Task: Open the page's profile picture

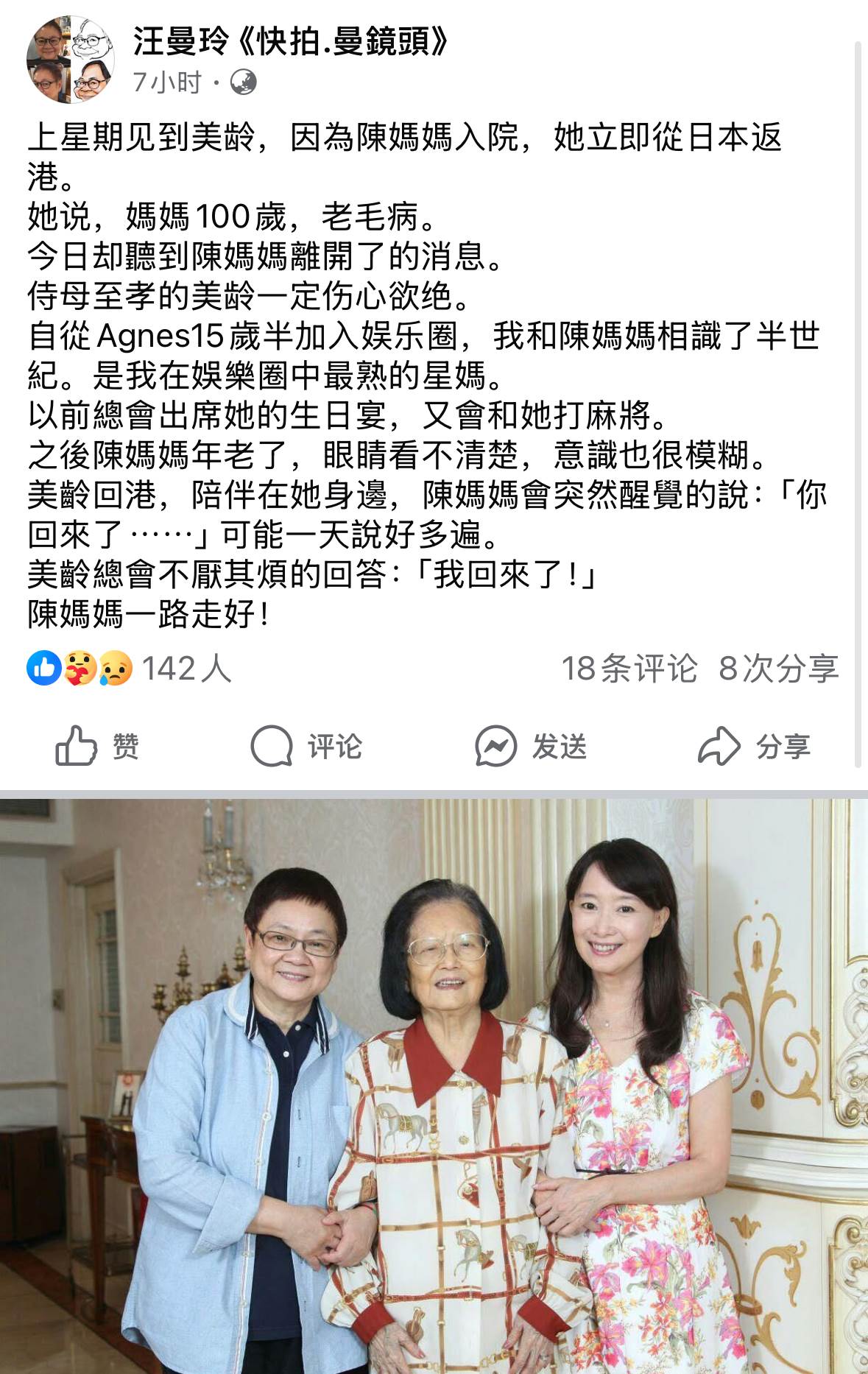Action: [71, 60]
